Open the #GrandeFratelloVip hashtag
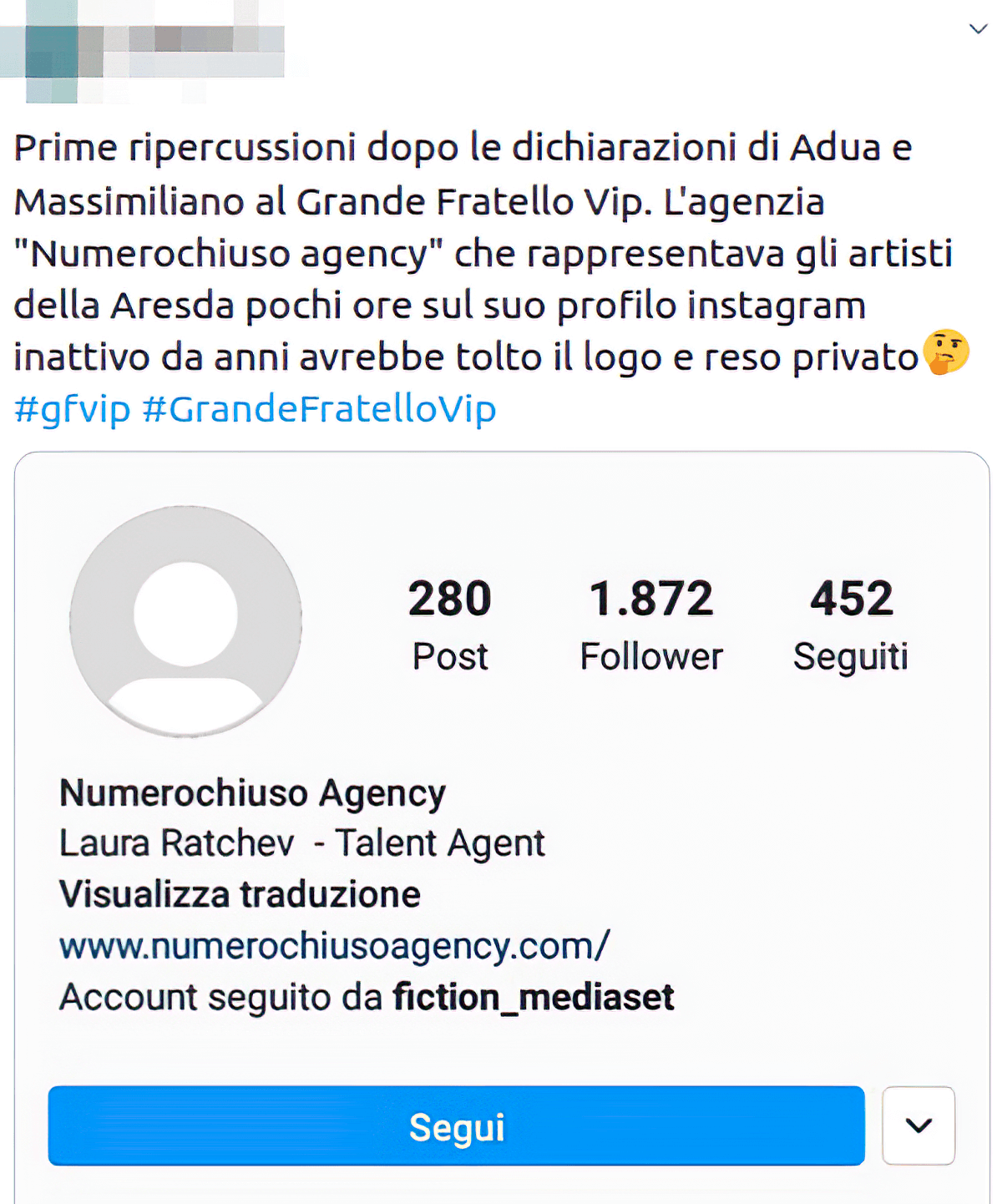 [x=319, y=409]
